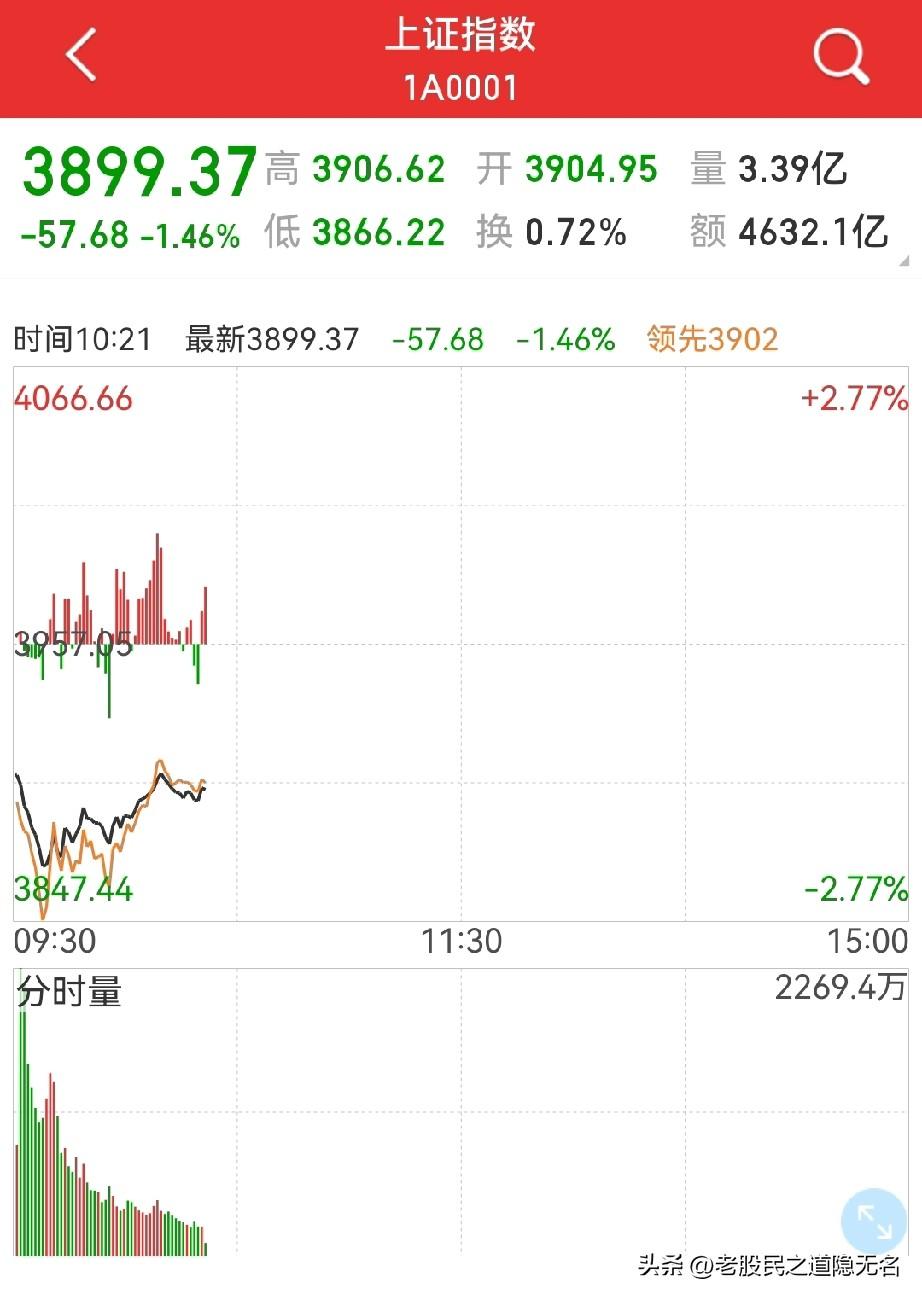The height and width of the screenshot is (1298, 922).
Task: Click the low price 3866.22 value
Action: pyautogui.click(x=378, y=232)
